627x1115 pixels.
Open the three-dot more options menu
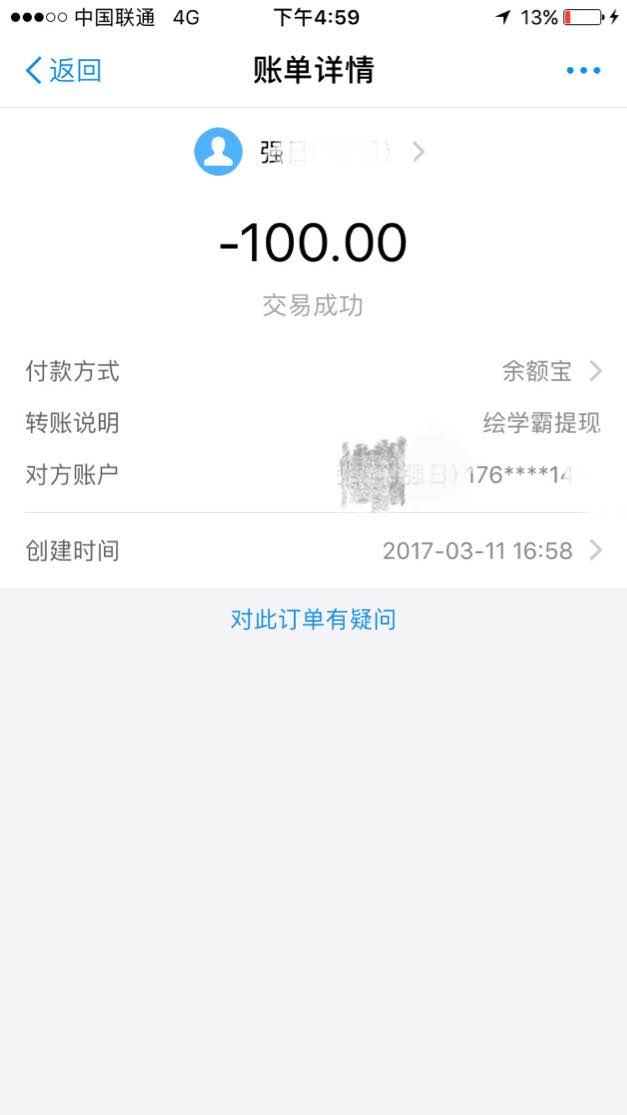pyautogui.click(x=583, y=71)
